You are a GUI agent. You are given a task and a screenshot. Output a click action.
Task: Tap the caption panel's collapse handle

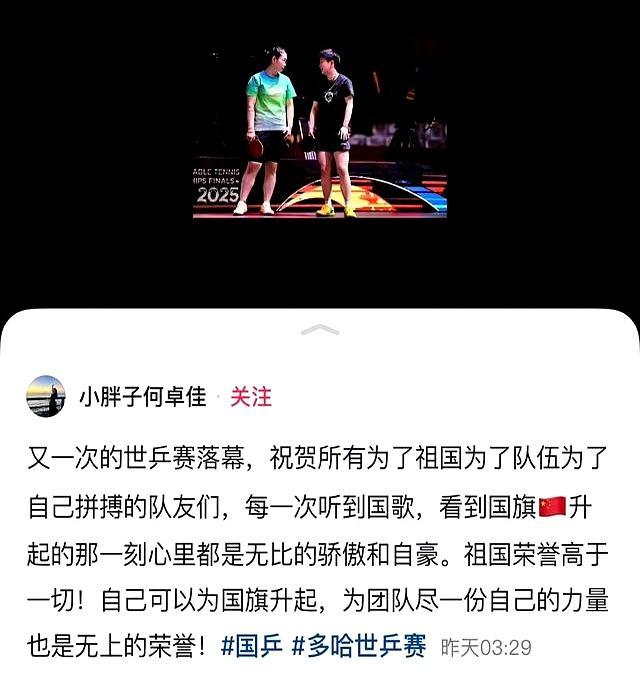click(x=320, y=330)
